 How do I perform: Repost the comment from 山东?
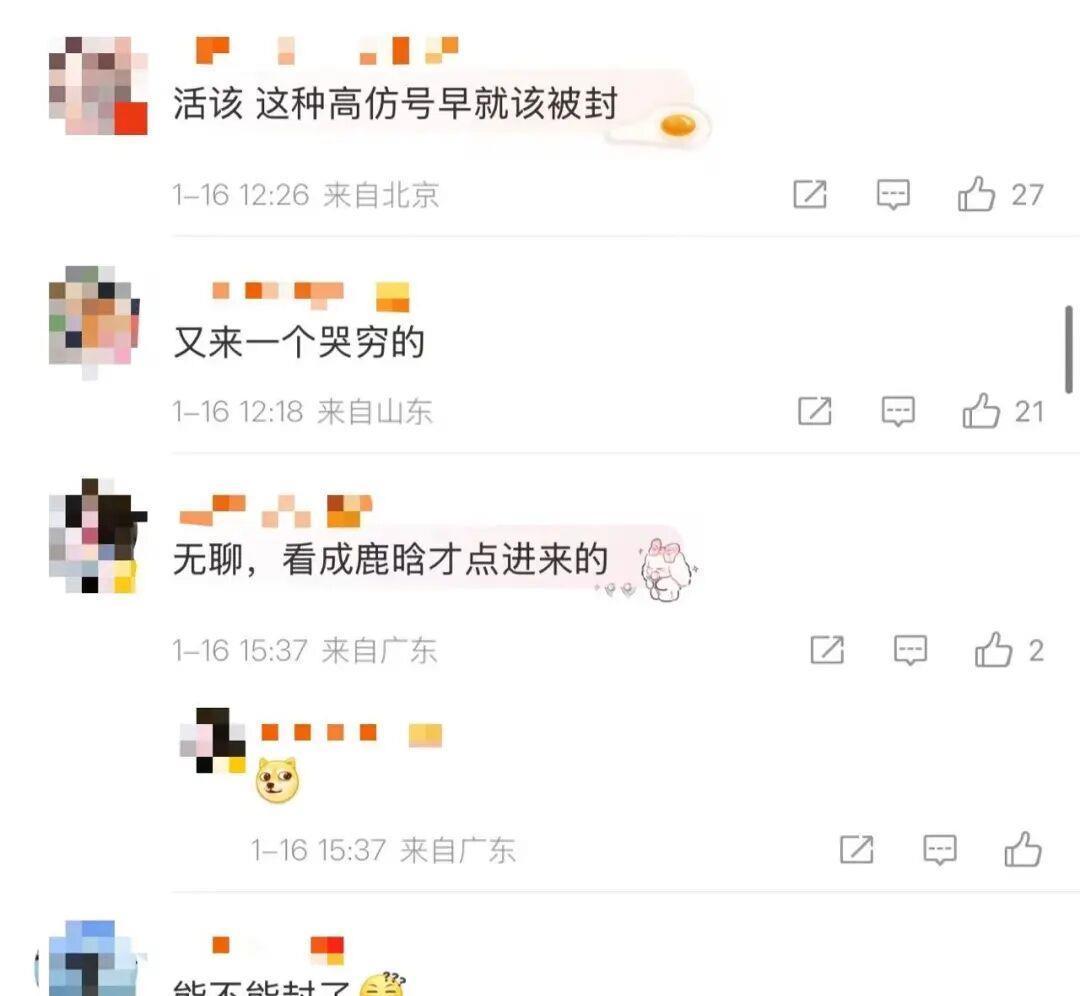coord(815,411)
